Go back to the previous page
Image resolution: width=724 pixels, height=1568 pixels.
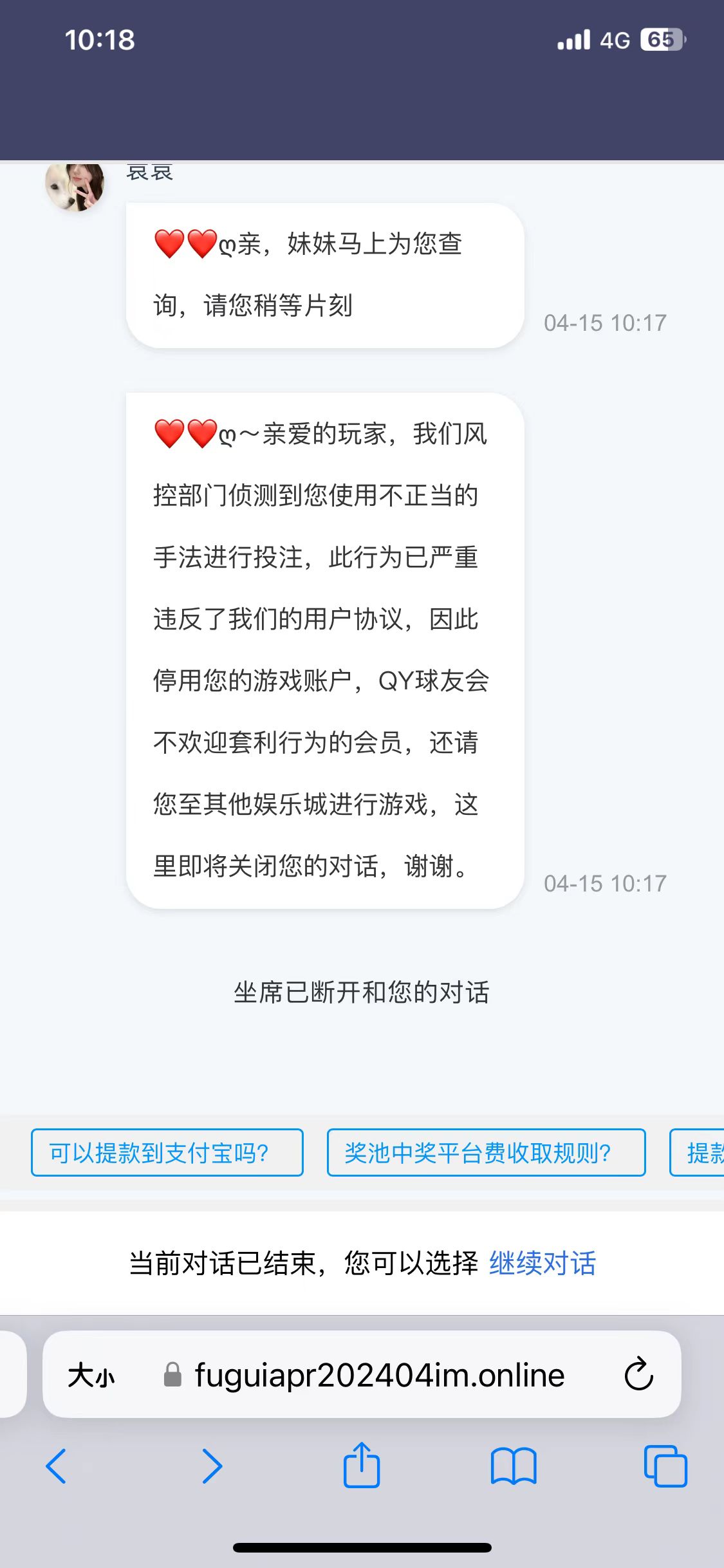coord(57,1466)
